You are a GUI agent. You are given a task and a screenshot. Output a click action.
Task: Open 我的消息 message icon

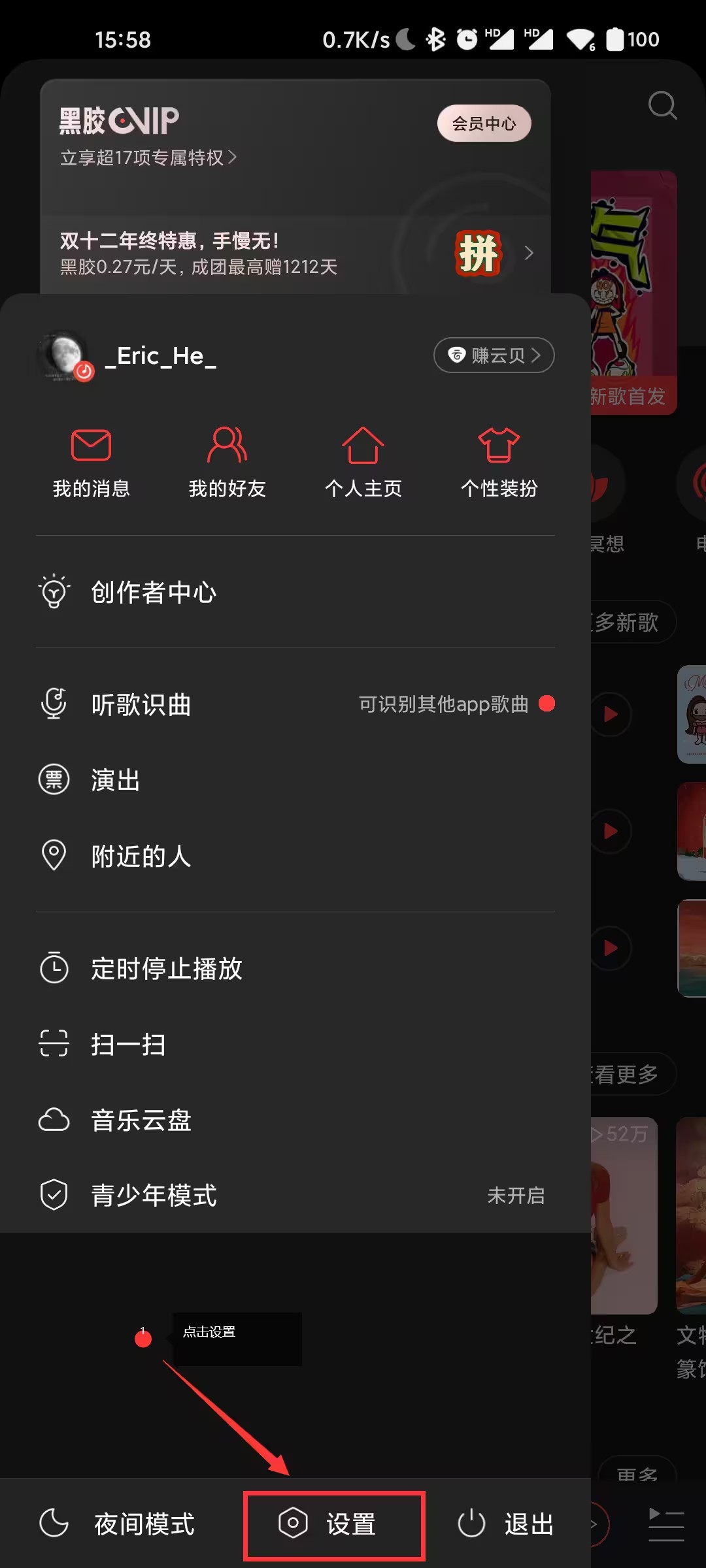tap(92, 462)
